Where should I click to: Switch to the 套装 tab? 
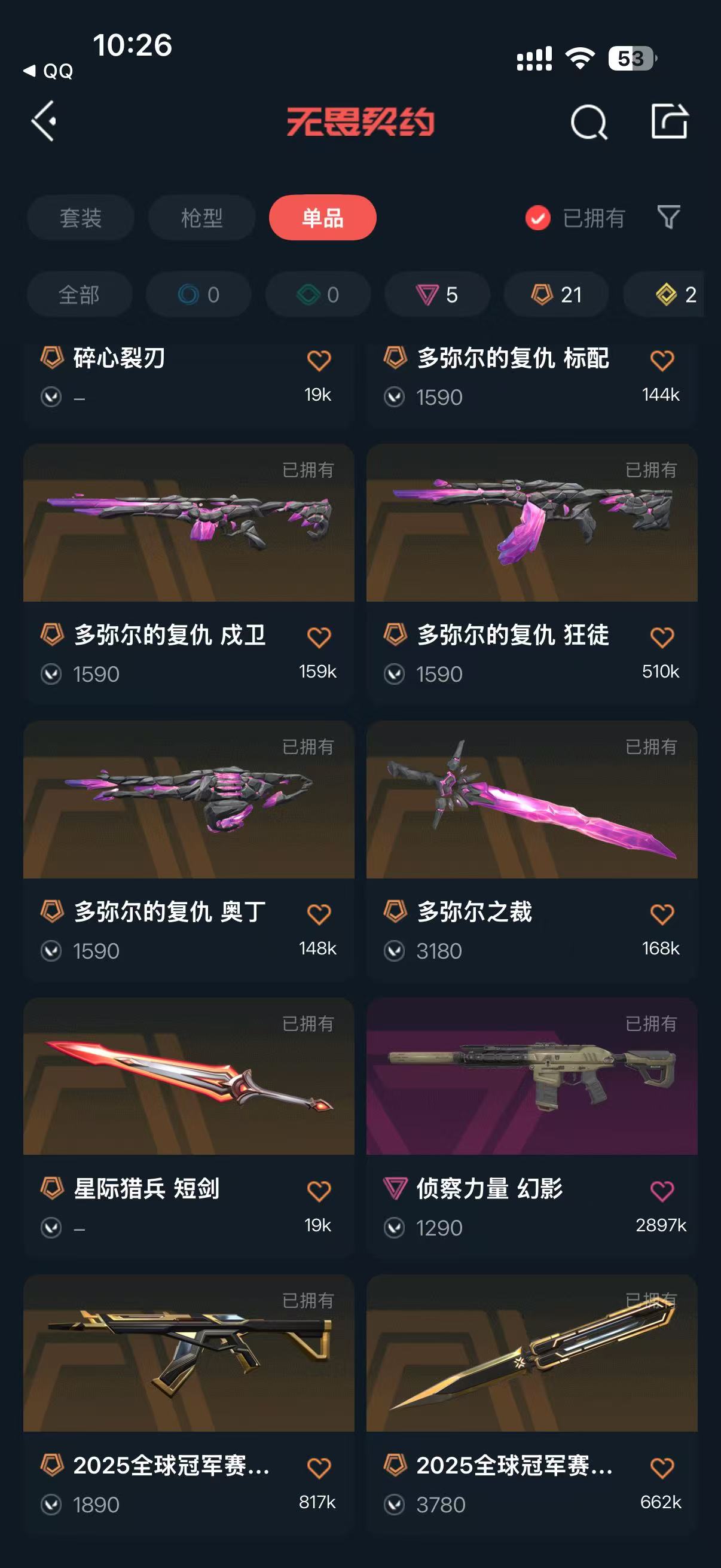click(80, 217)
